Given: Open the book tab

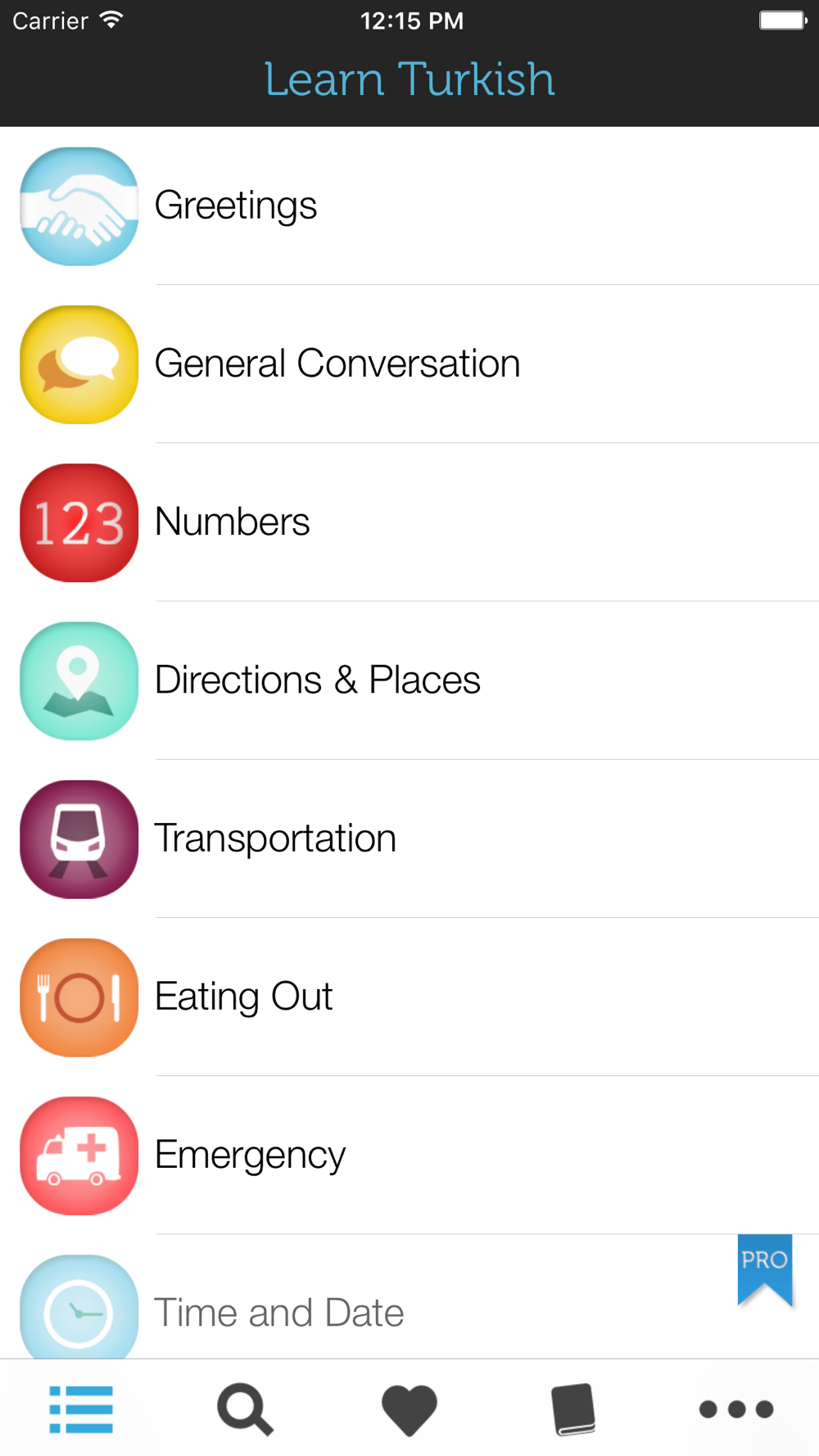Looking at the screenshot, I should [573, 1409].
